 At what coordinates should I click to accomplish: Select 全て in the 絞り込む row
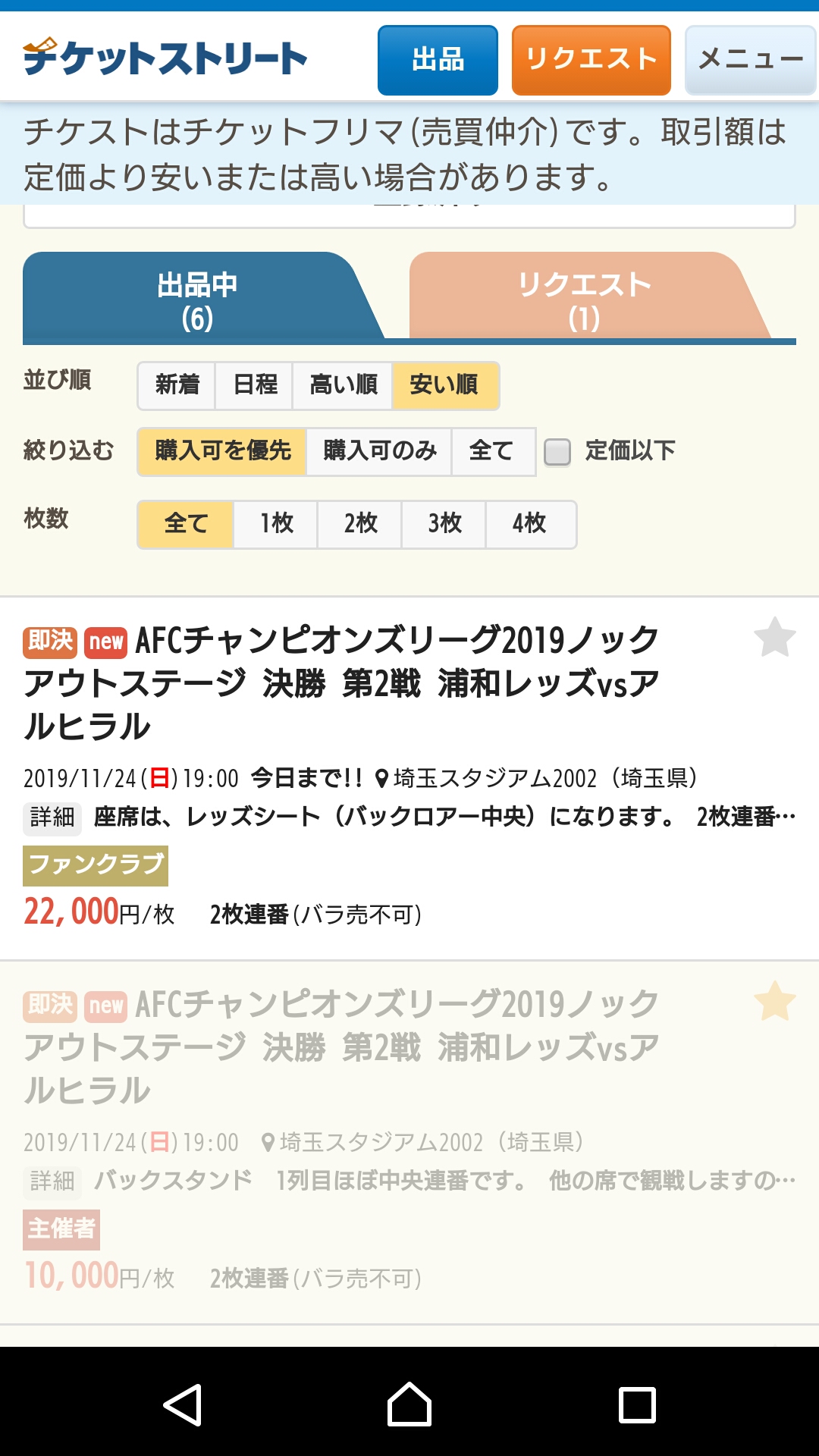pyautogui.click(x=492, y=451)
